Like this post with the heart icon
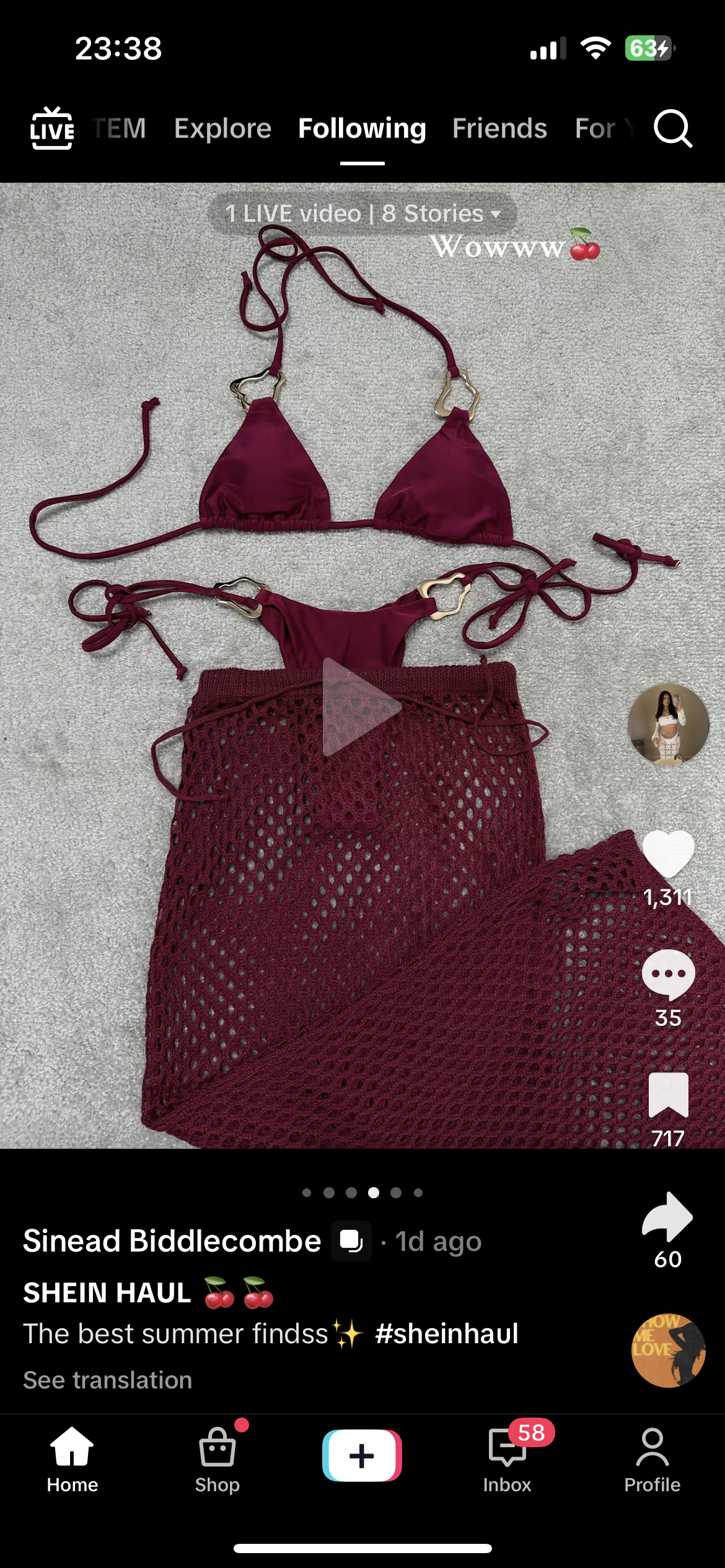The width and height of the screenshot is (725, 1568). coord(668,855)
